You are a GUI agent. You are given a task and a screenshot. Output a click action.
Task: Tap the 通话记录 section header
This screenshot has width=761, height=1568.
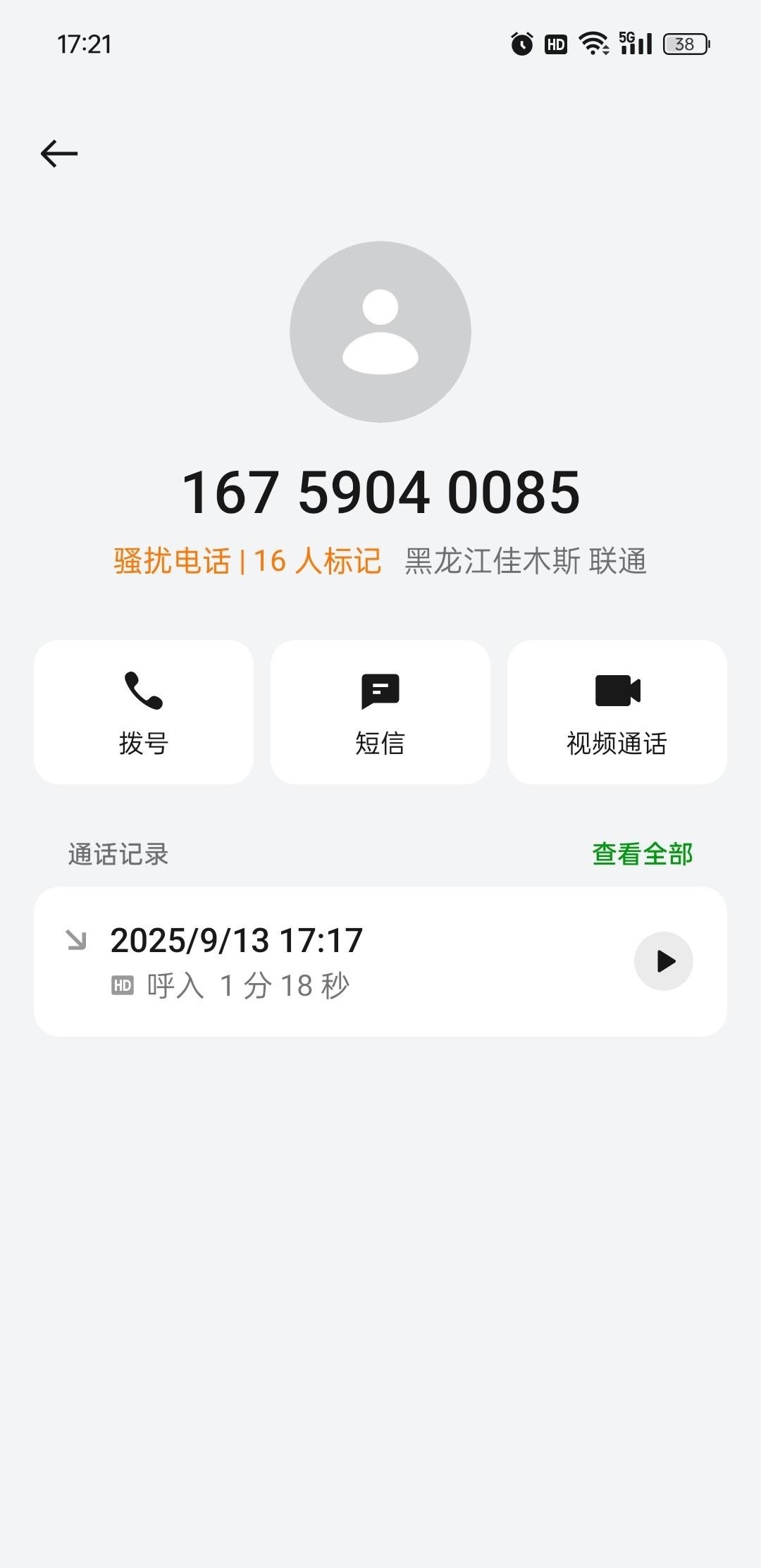[x=118, y=853]
